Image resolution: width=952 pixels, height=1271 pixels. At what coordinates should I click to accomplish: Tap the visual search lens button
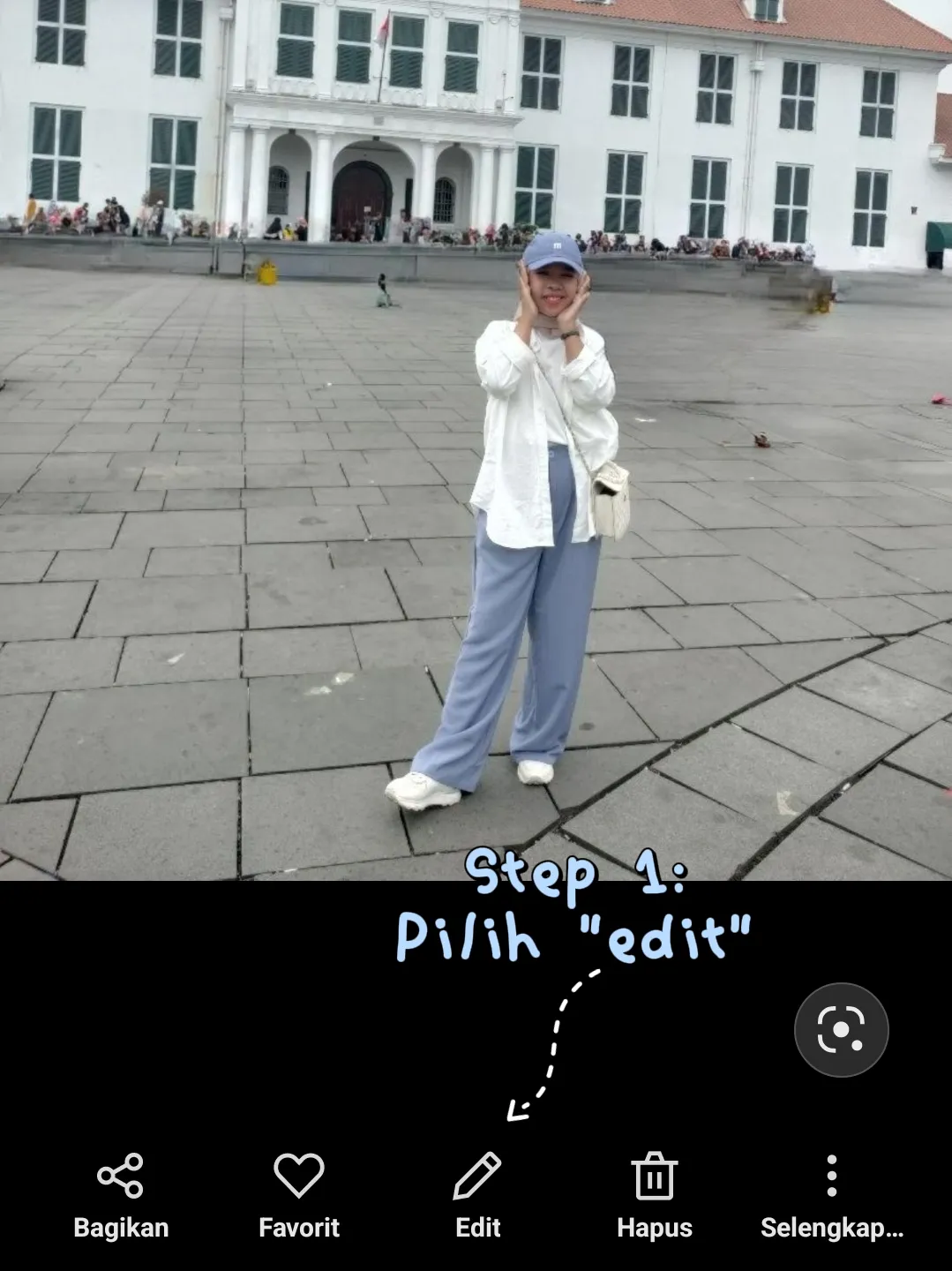(x=841, y=1029)
